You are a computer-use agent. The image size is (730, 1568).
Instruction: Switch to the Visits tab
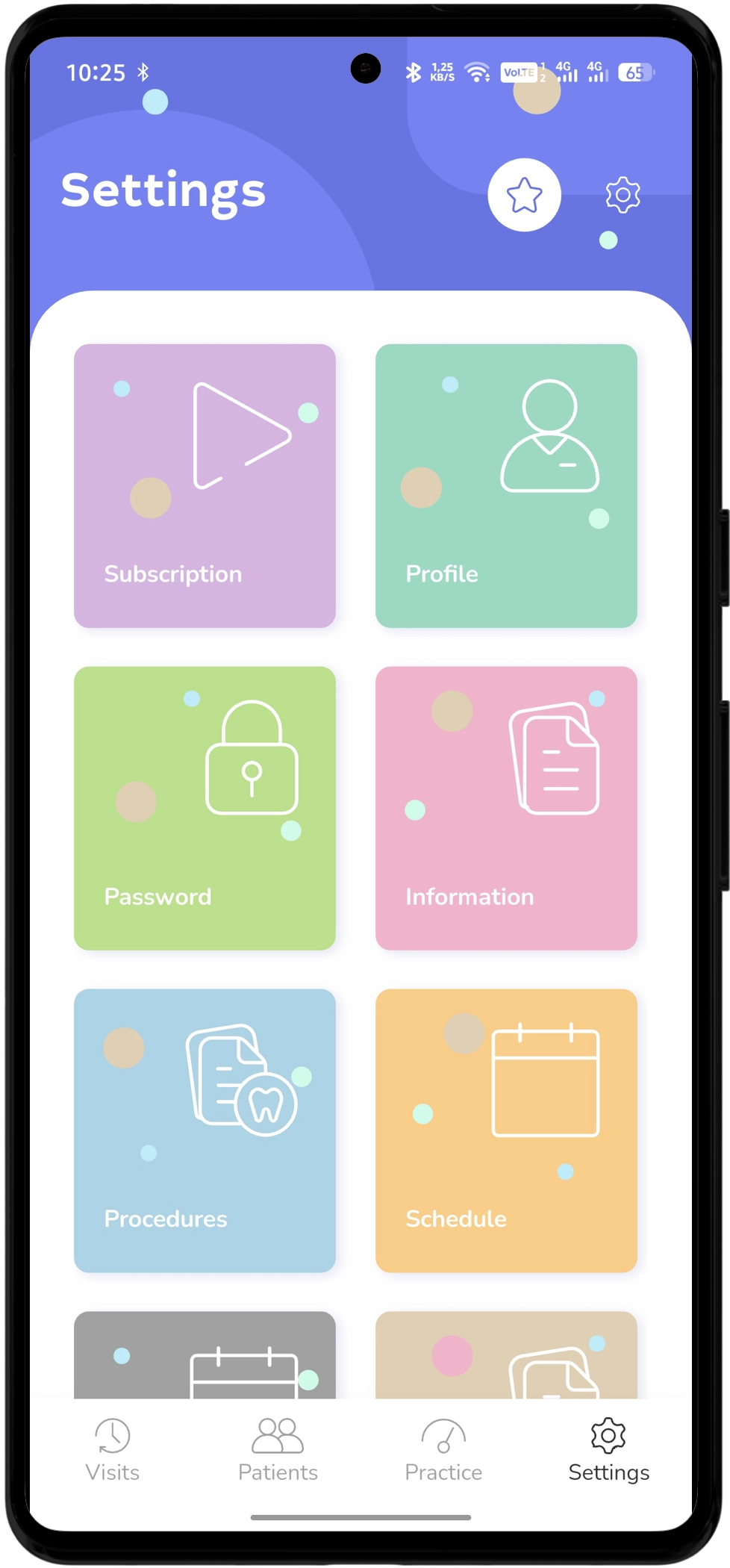point(113,1450)
